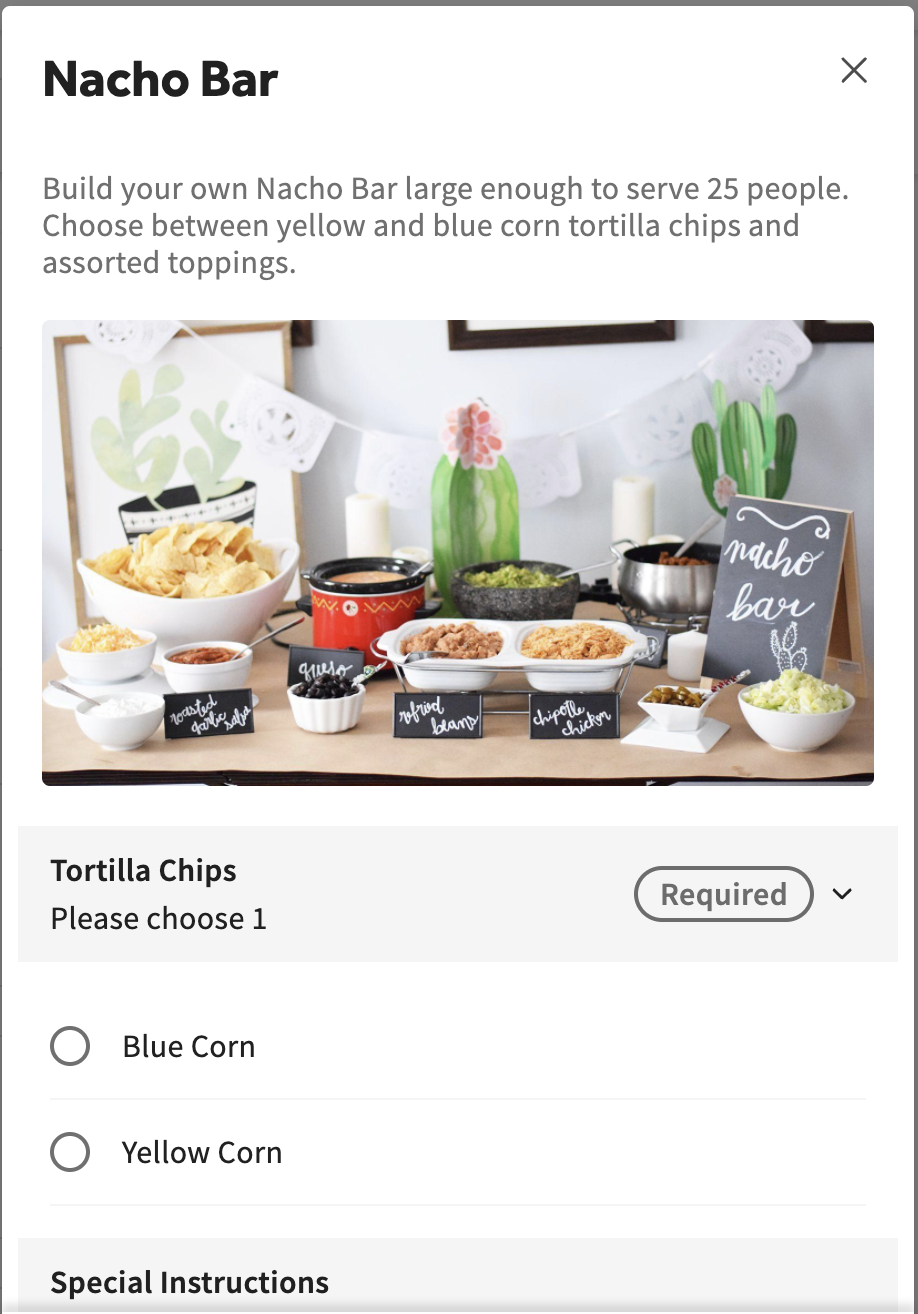918x1314 pixels.
Task: Select the Yellow Corn radio button
Action: click(70, 1152)
